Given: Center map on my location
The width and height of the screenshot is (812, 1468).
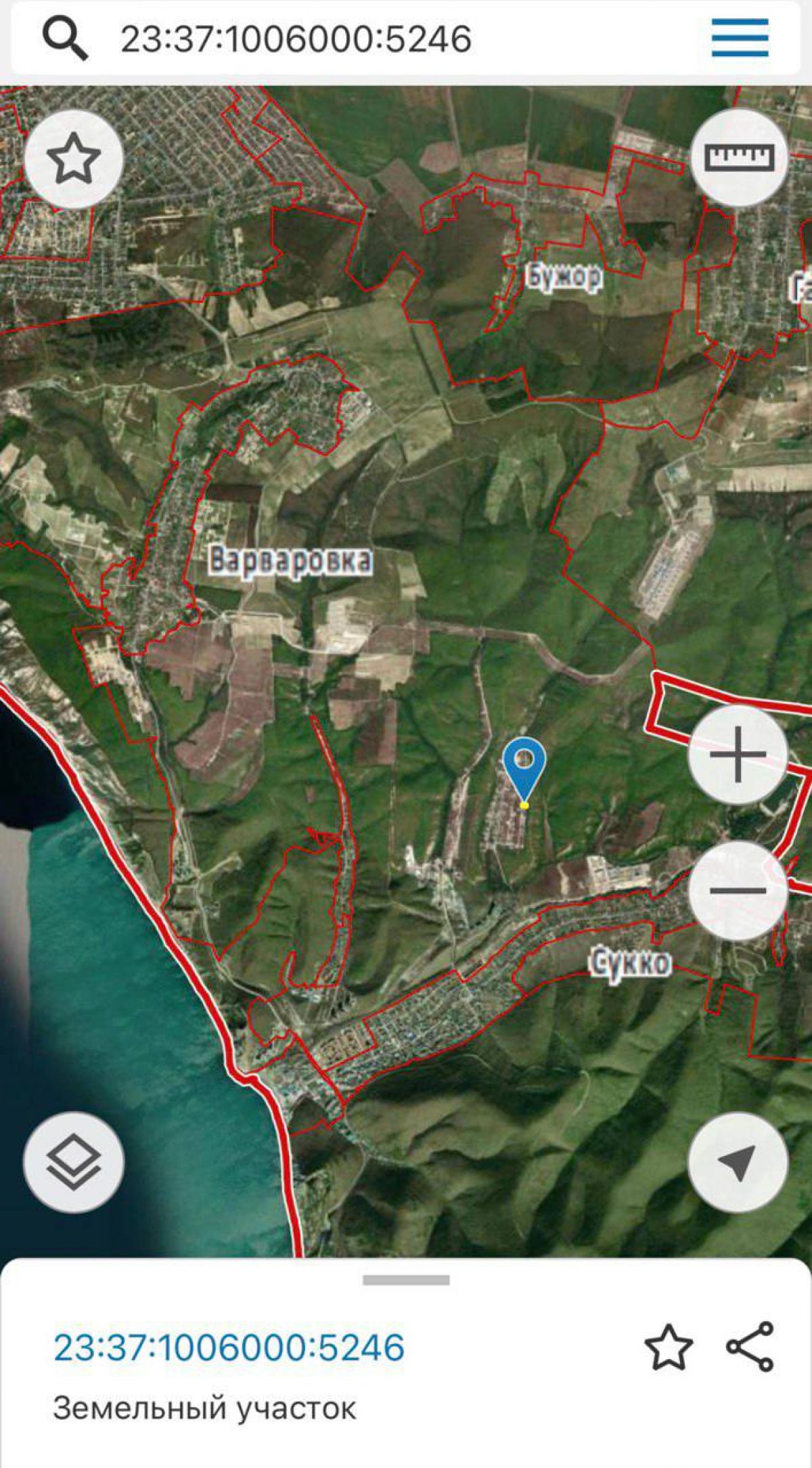Looking at the screenshot, I should 738,1163.
